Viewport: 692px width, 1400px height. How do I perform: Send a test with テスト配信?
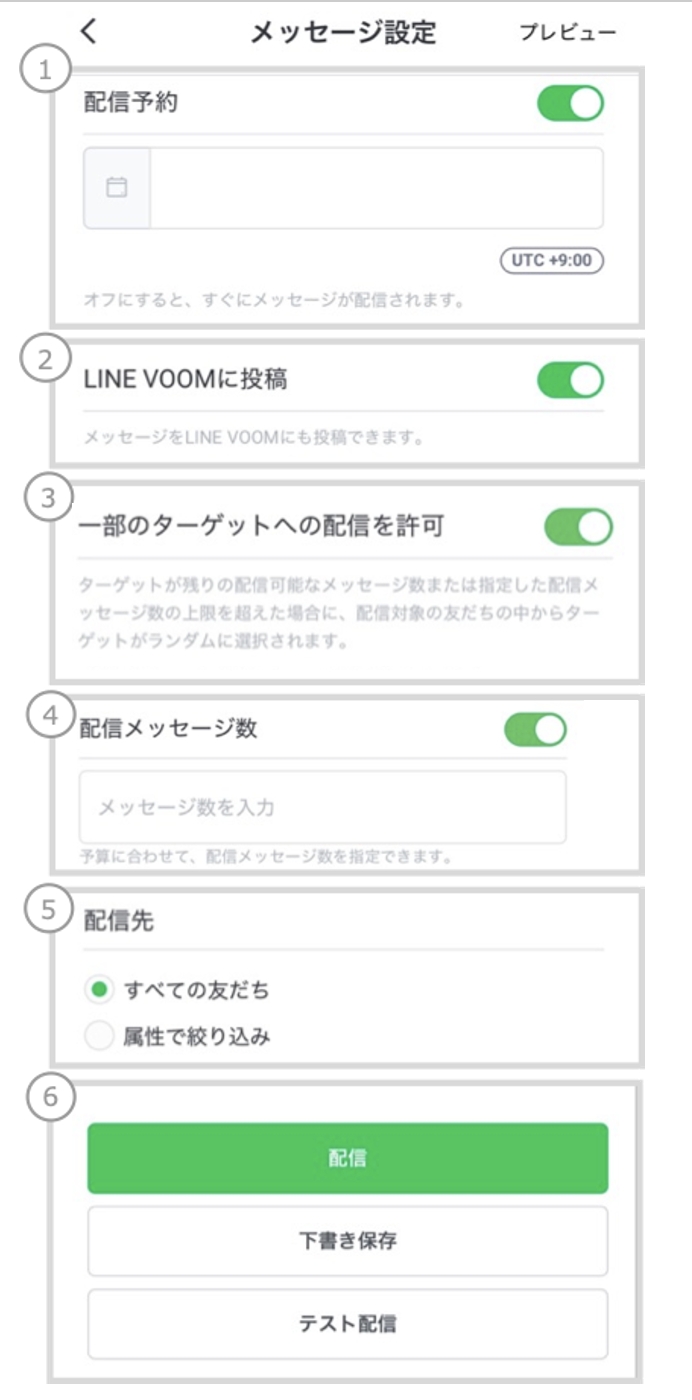[x=347, y=1324]
